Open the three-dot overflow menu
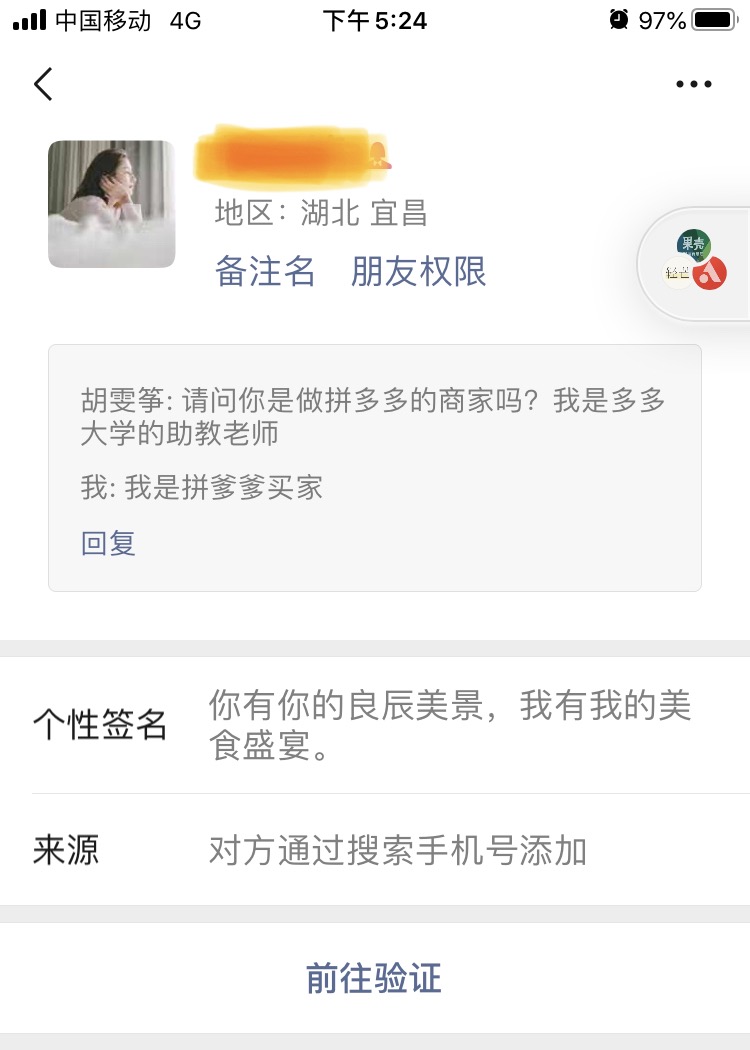The image size is (750, 1050). pos(693,85)
